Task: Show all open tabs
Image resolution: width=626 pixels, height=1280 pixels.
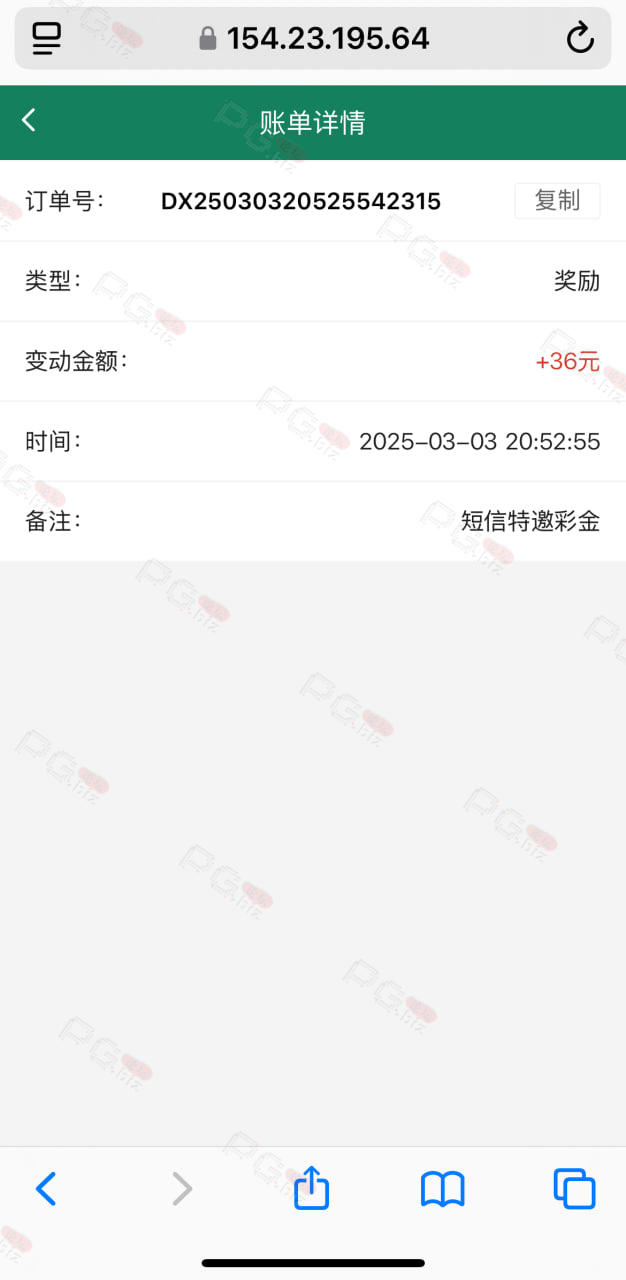Action: pyautogui.click(x=575, y=1188)
